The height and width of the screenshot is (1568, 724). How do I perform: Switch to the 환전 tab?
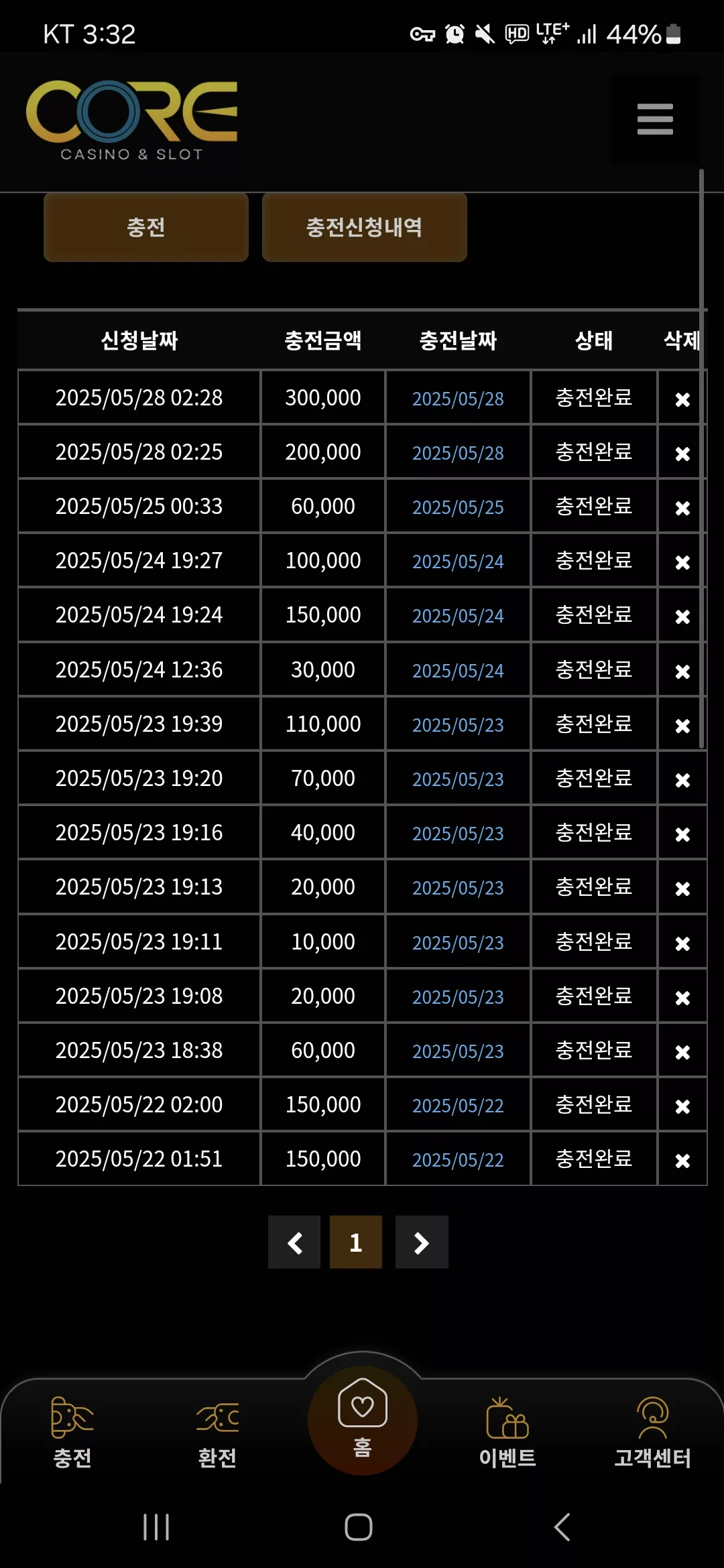coord(217,1432)
